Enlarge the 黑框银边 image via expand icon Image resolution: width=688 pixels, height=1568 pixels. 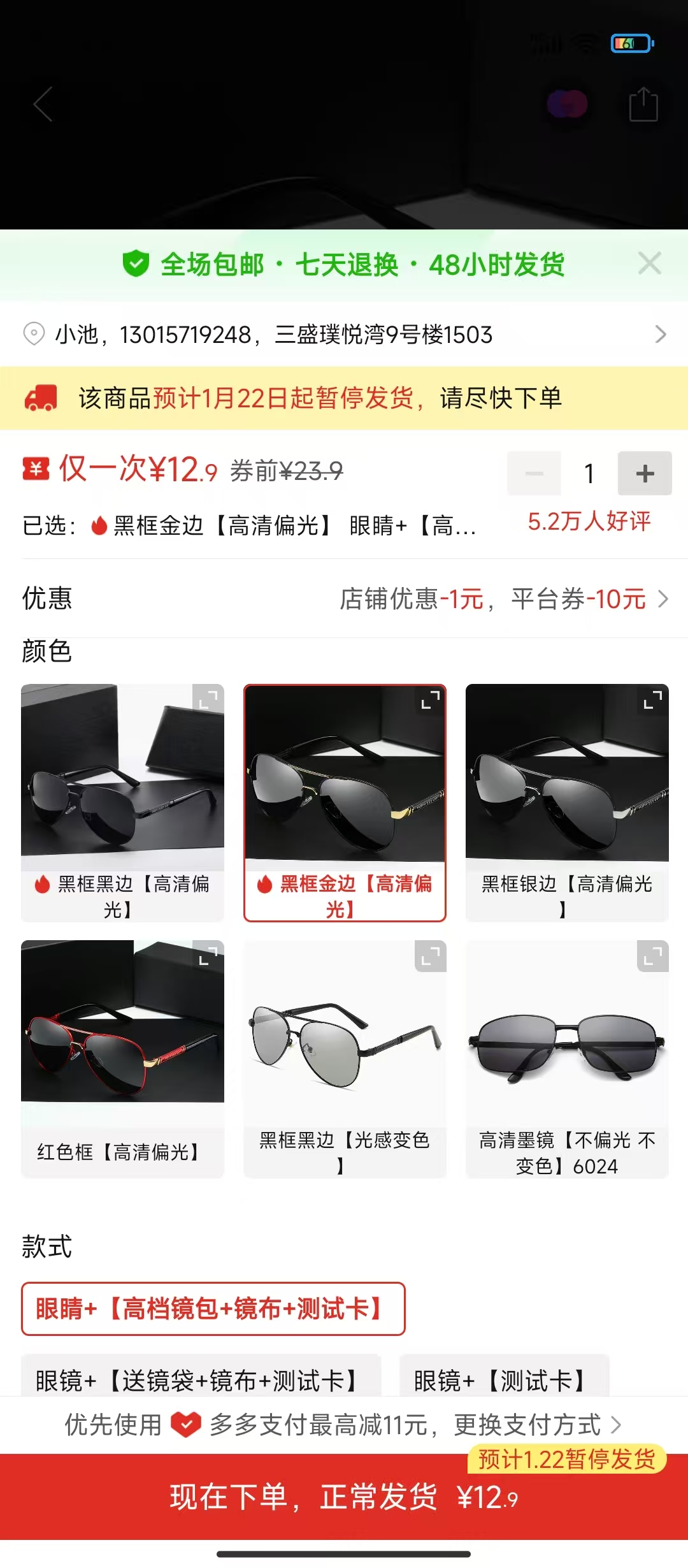pyautogui.click(x=652, y=701)
